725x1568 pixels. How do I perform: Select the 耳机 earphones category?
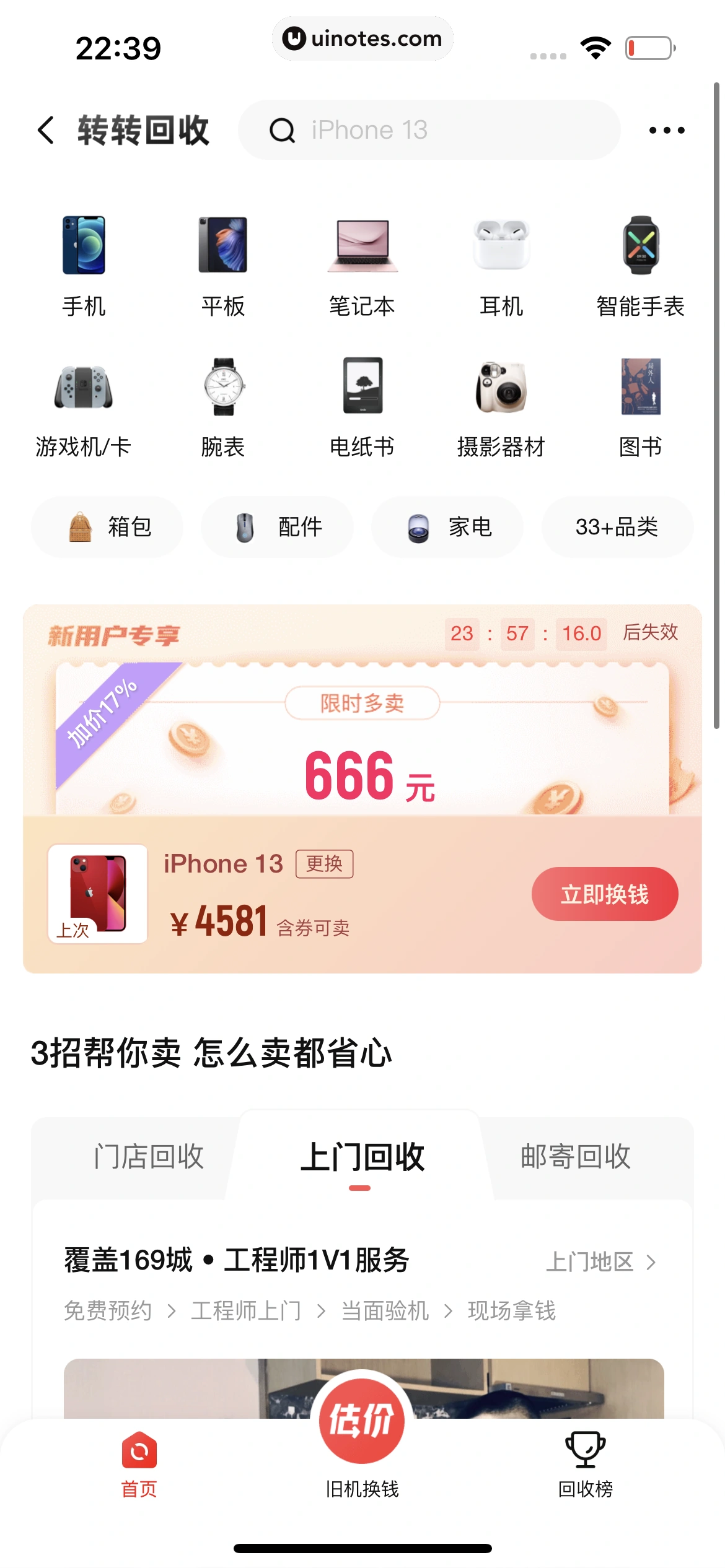point(502,260)
